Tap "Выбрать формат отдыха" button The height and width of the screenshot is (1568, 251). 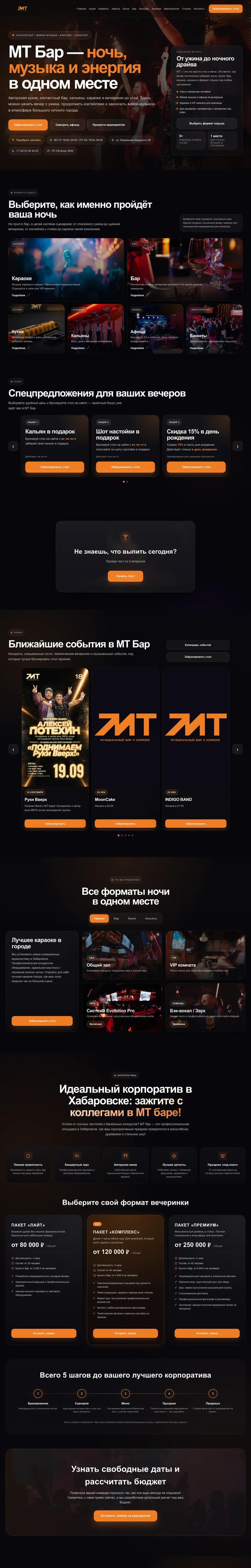[x=207, y=123]
